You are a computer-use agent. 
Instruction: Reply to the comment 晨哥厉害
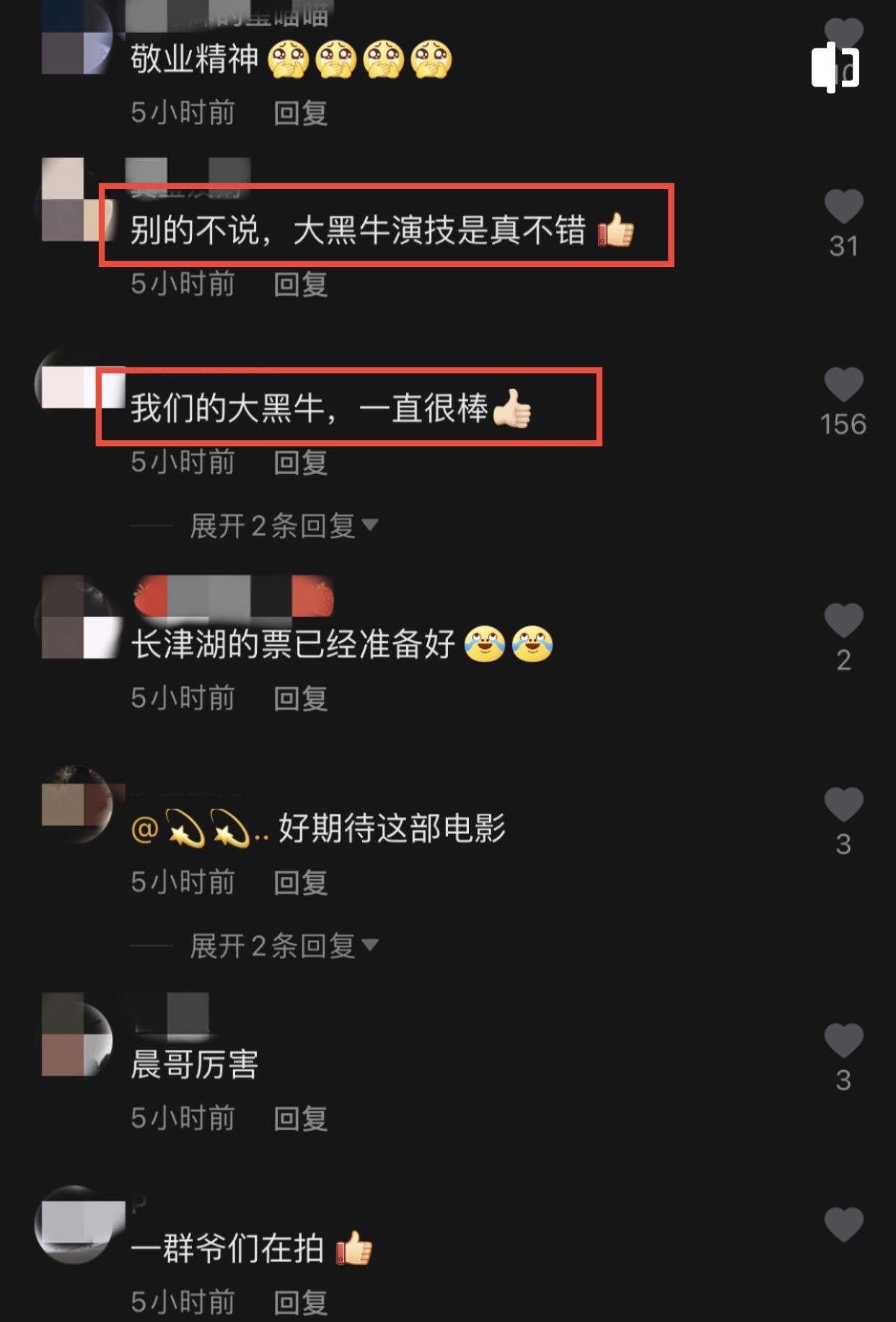(x=300, y=1119)
